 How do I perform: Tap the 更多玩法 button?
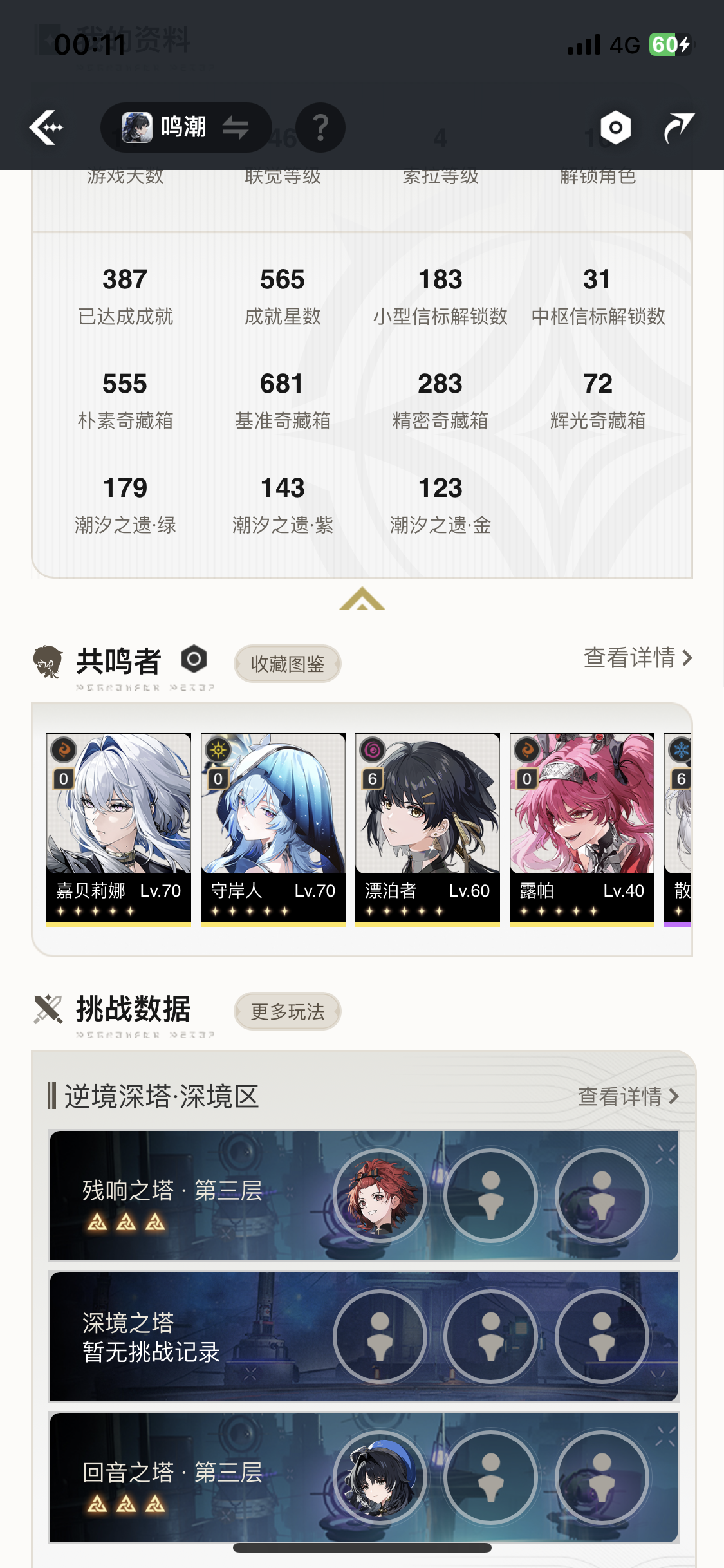[x=287, y=1011]
